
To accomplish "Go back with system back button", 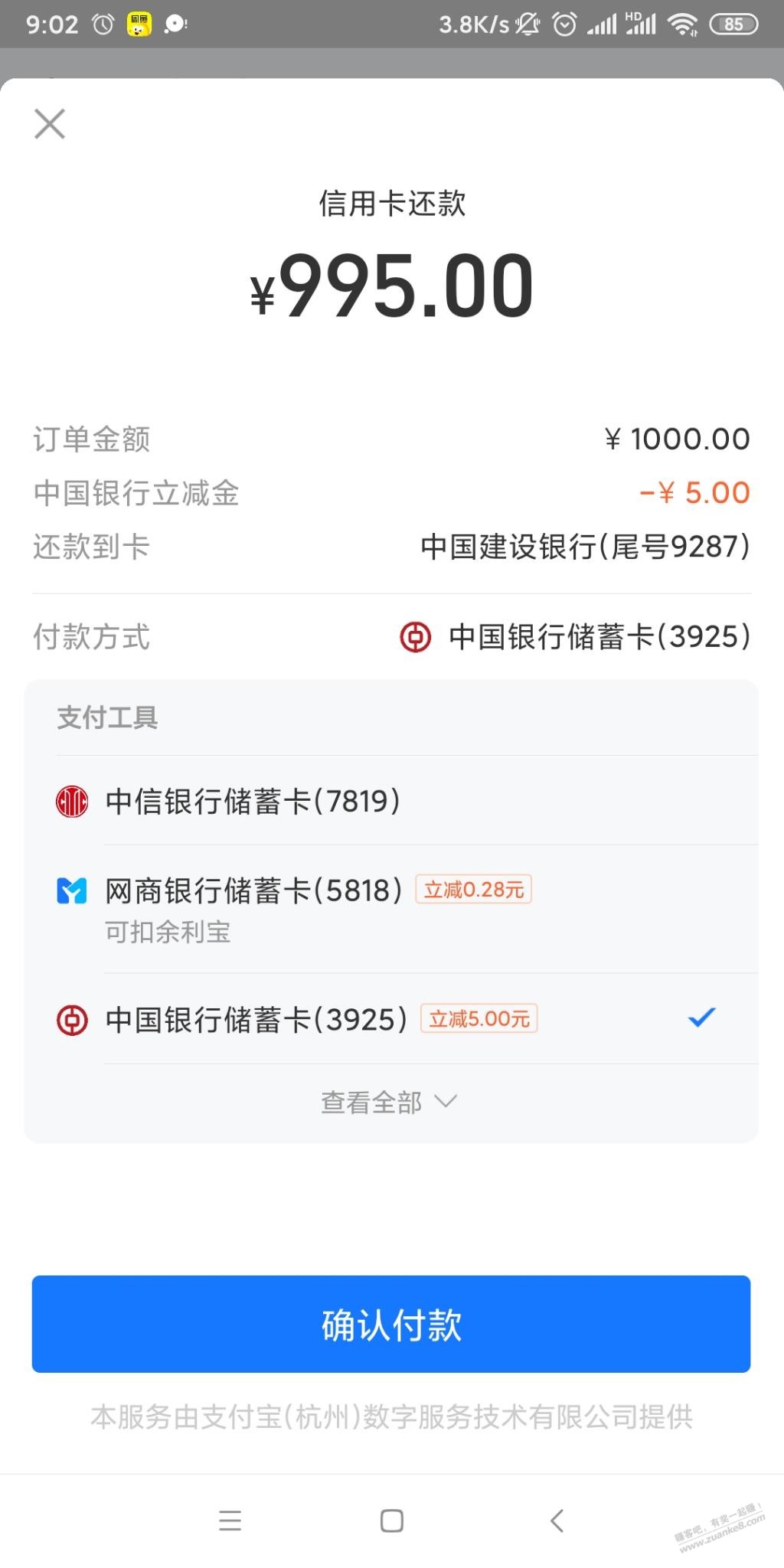I will coord(557,1521).
